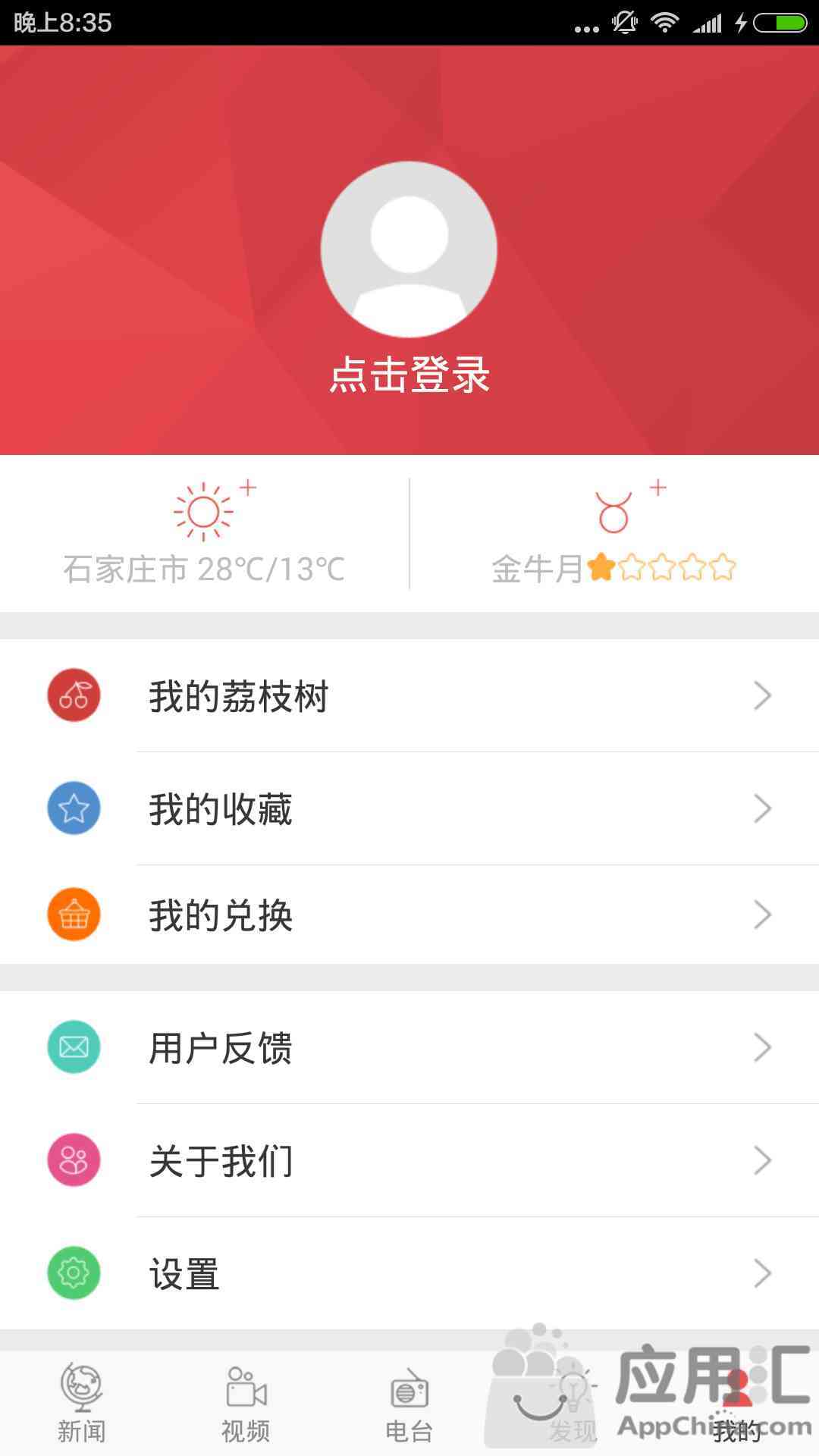Tap 点击登录 to log in
819x1456 pixels.
[409, 375]
